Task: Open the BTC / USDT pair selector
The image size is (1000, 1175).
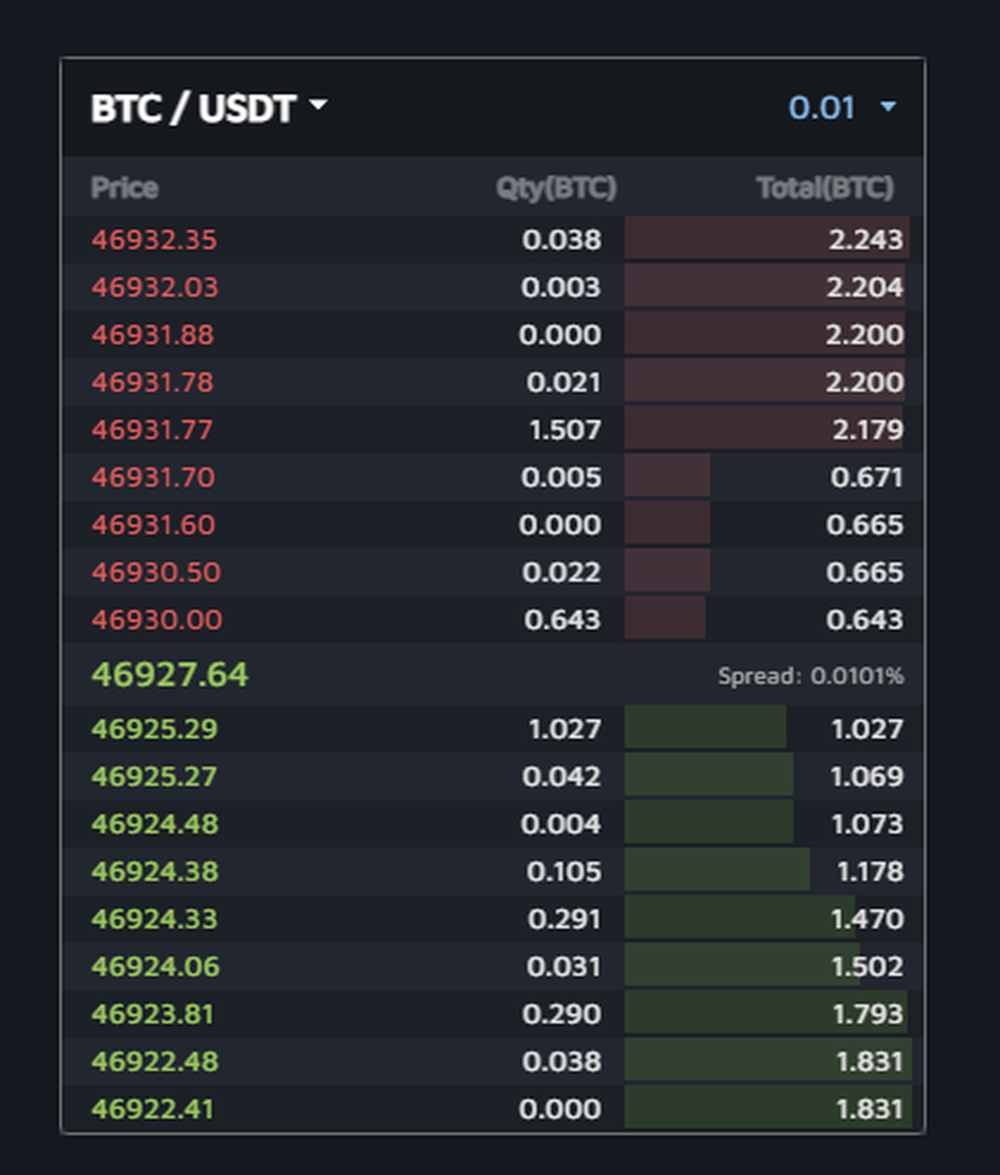Action: click(208, 107)
